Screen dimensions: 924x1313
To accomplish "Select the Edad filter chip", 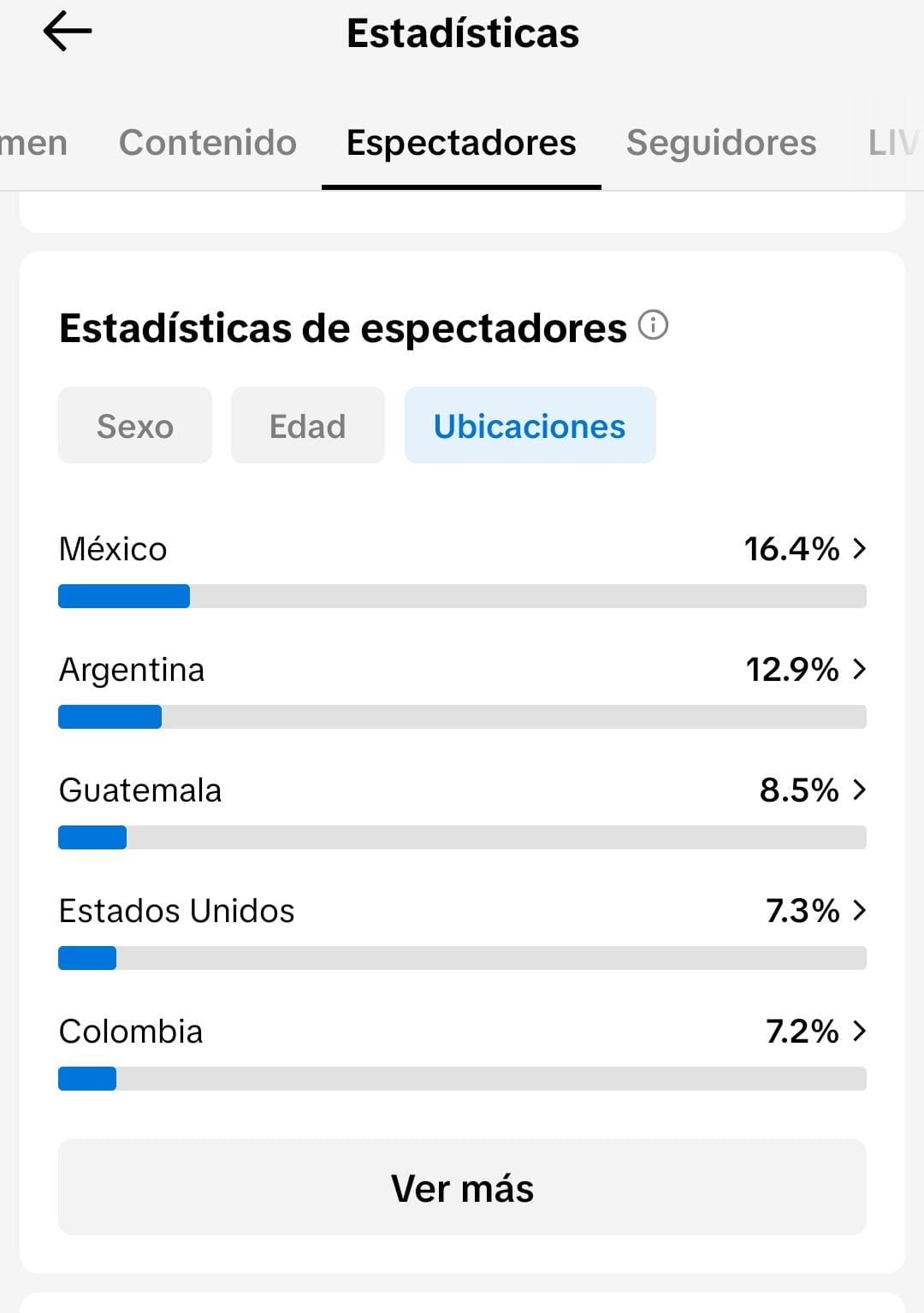I will click(x=308, y=425).
